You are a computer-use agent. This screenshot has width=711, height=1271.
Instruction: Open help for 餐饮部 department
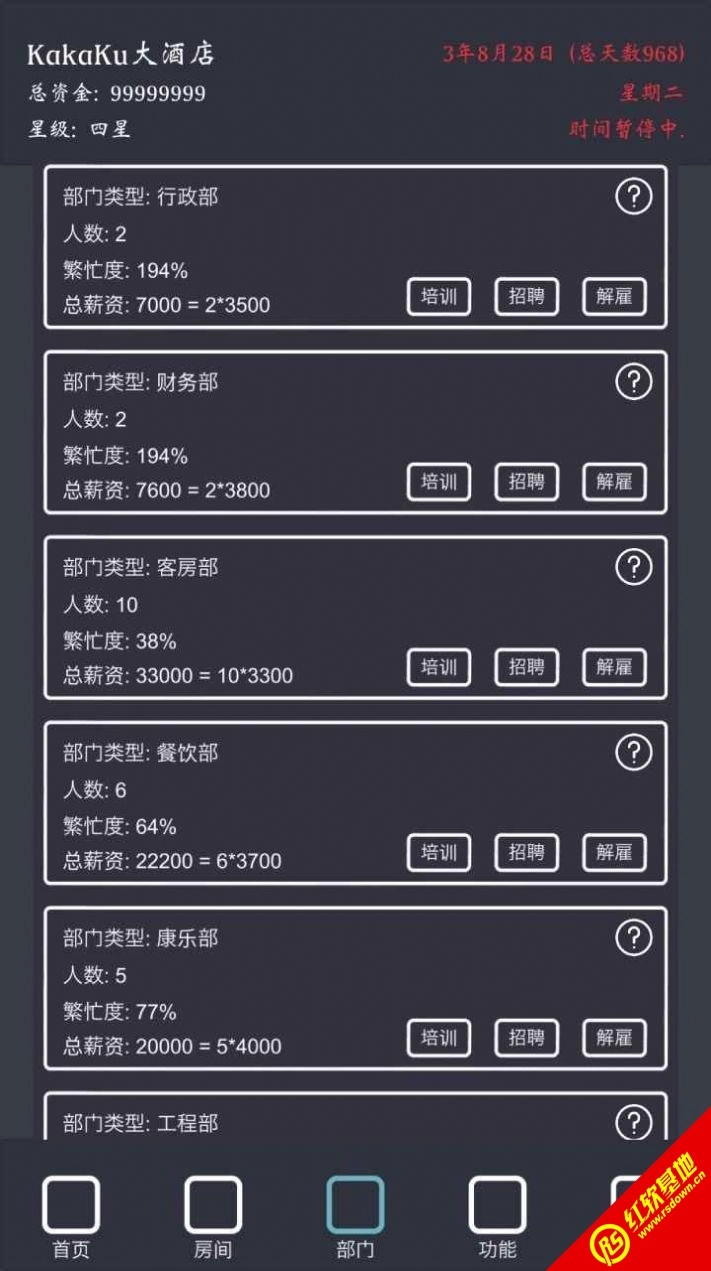coord(633,752)
